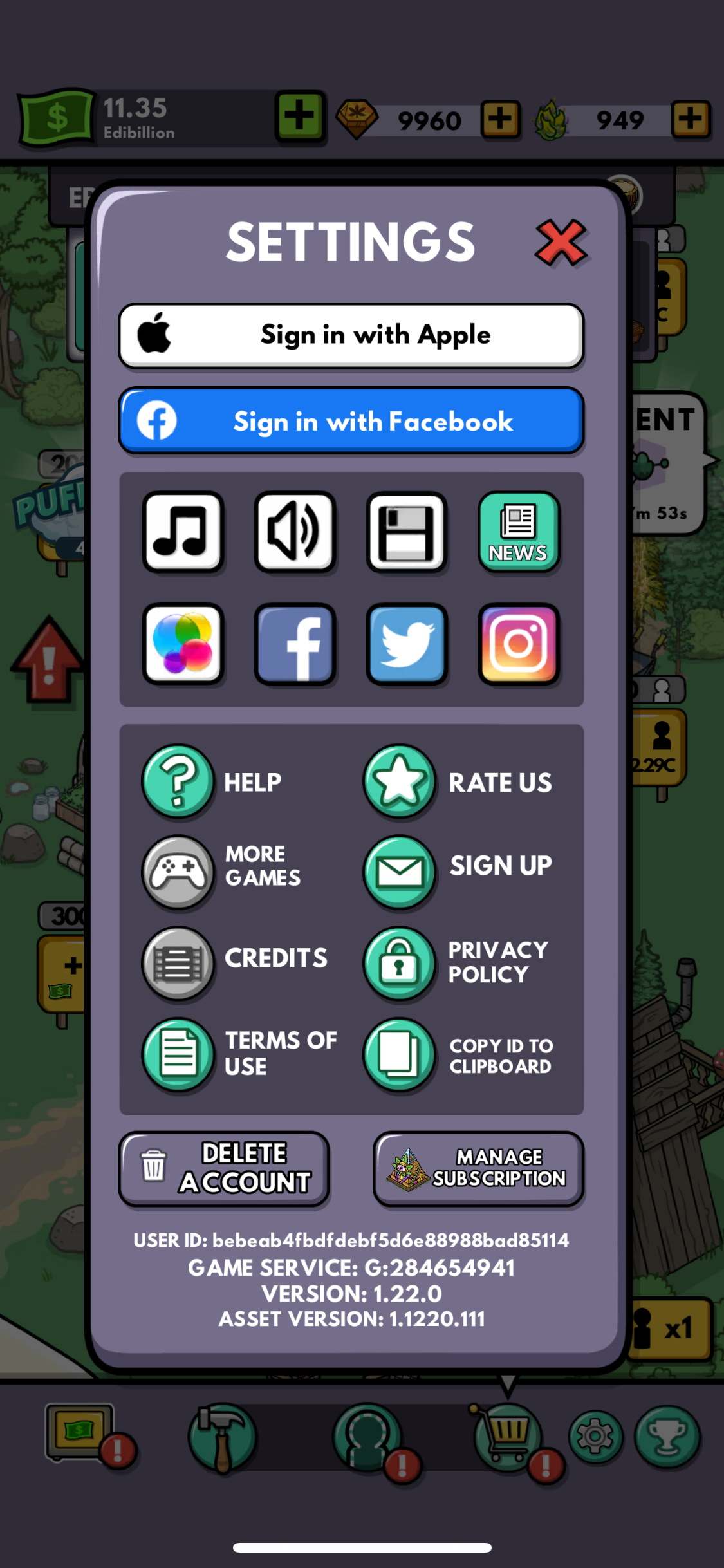Open Manage Subscription
724x1568 pixels.
478,1168
